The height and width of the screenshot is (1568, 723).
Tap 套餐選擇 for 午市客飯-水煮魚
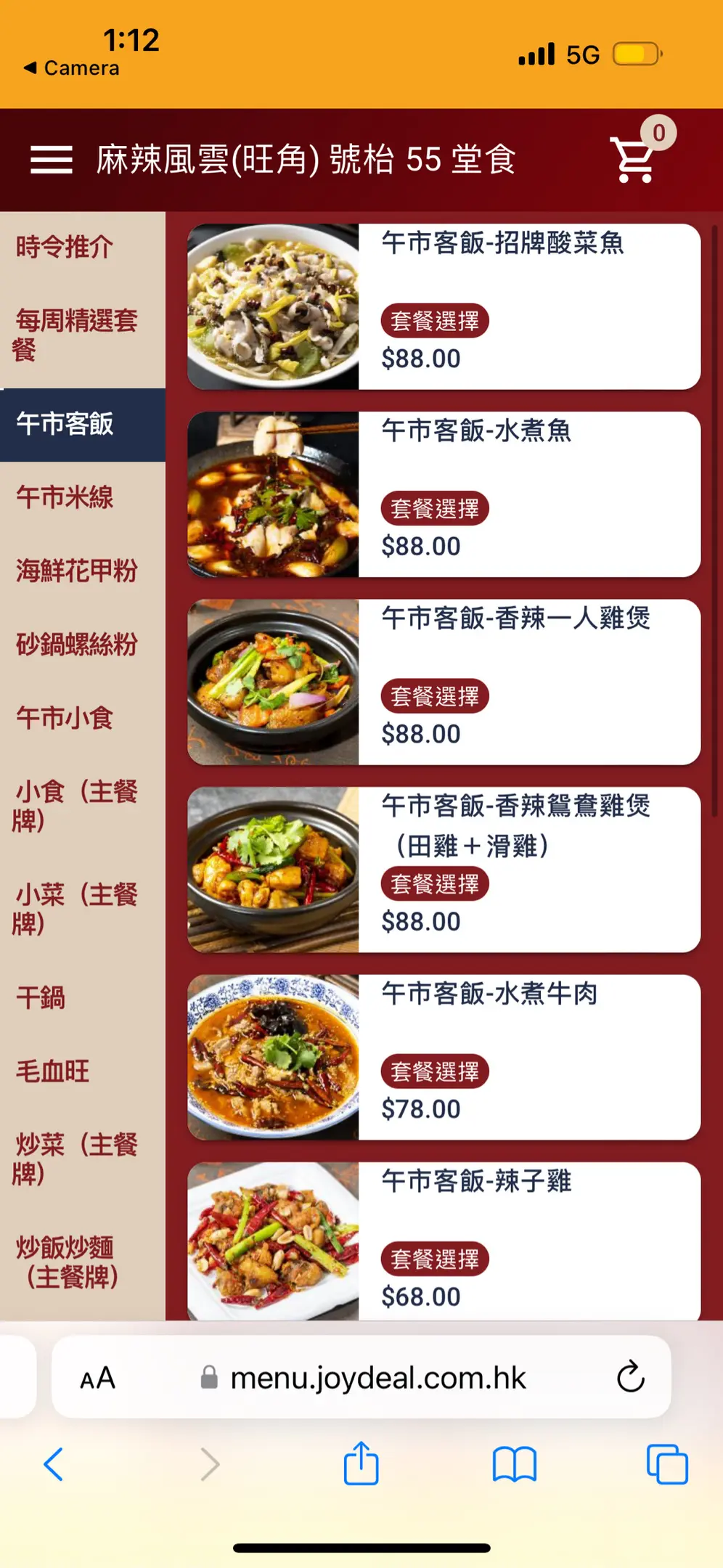click(x=435, y=509)
